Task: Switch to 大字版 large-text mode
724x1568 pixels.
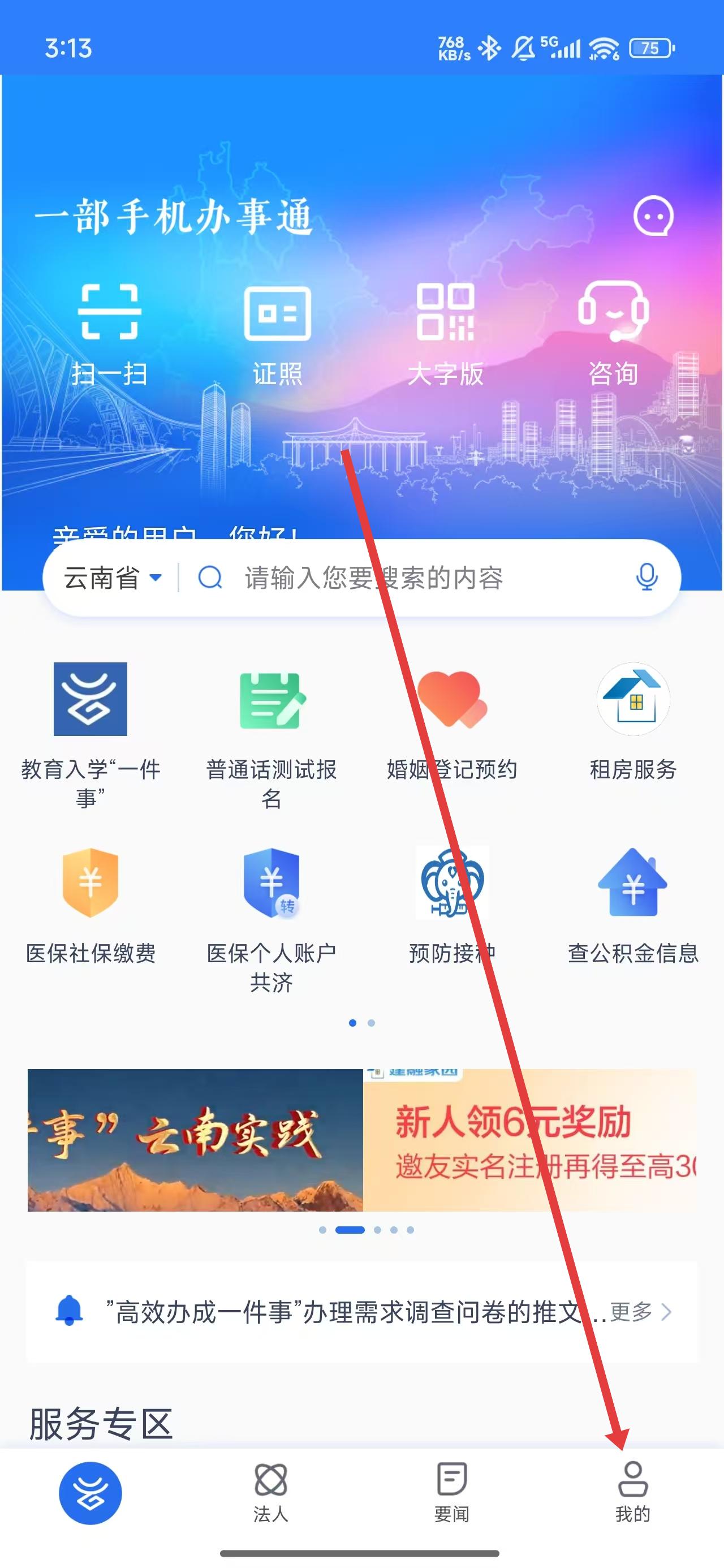Action: pyautogui.click(x=445, y=334)
